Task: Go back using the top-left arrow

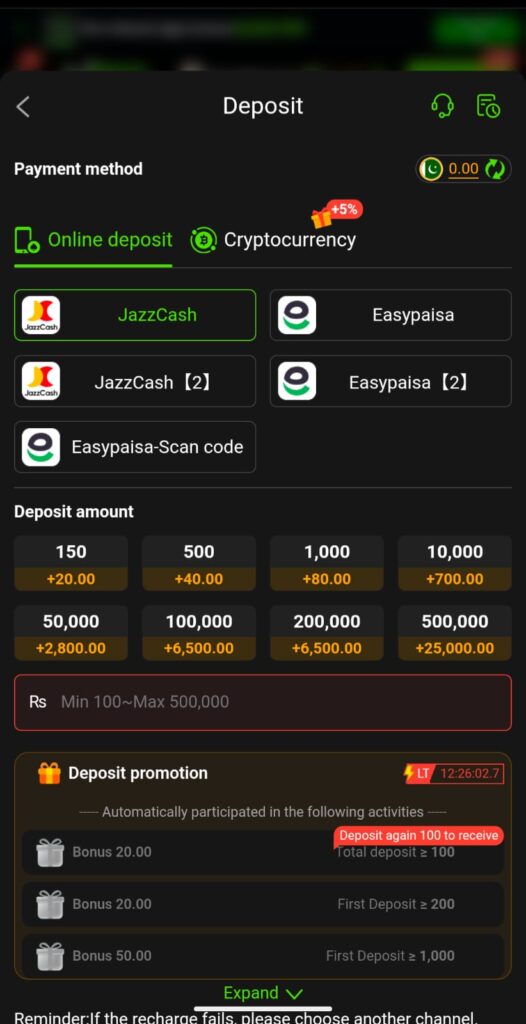Action: point(24,106)
